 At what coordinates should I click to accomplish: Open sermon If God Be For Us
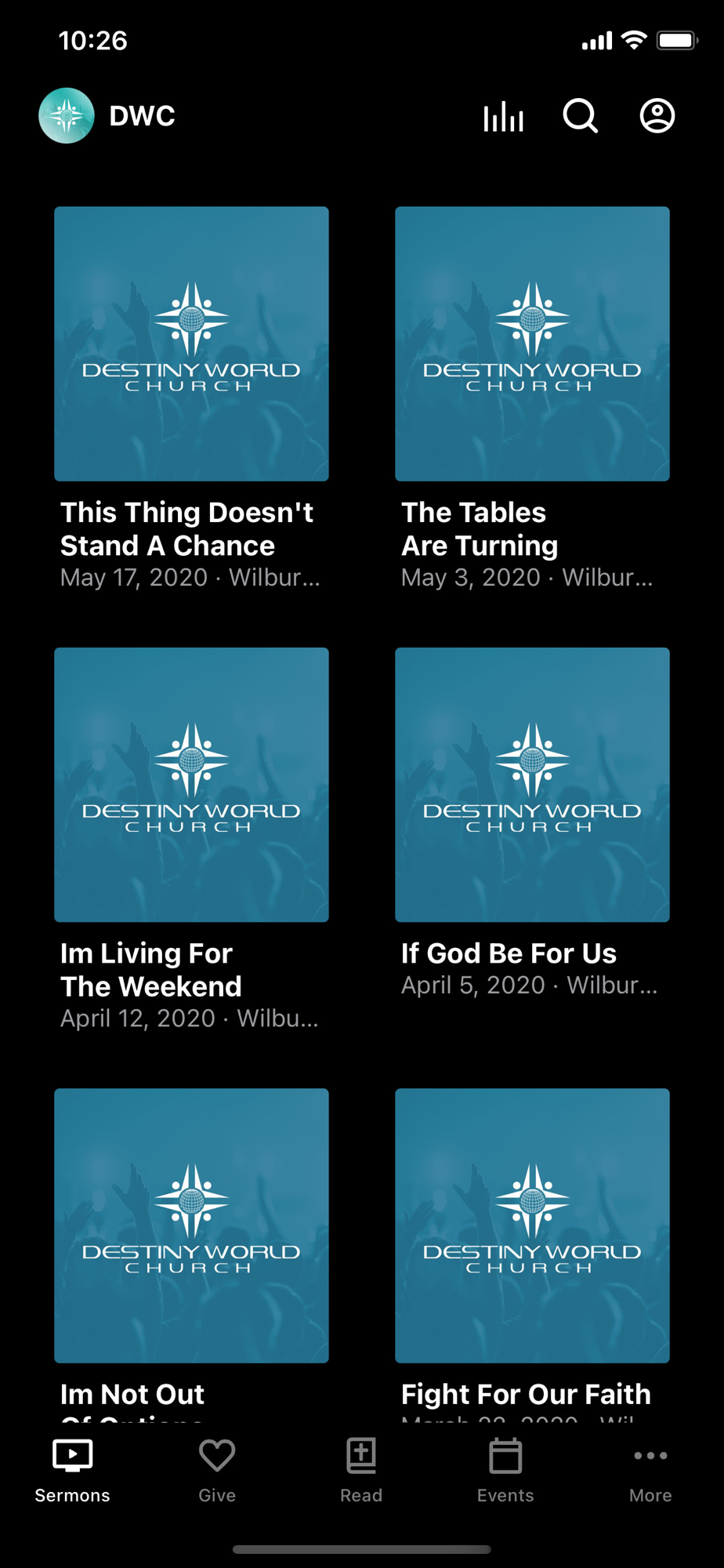(x=532, y=785)
